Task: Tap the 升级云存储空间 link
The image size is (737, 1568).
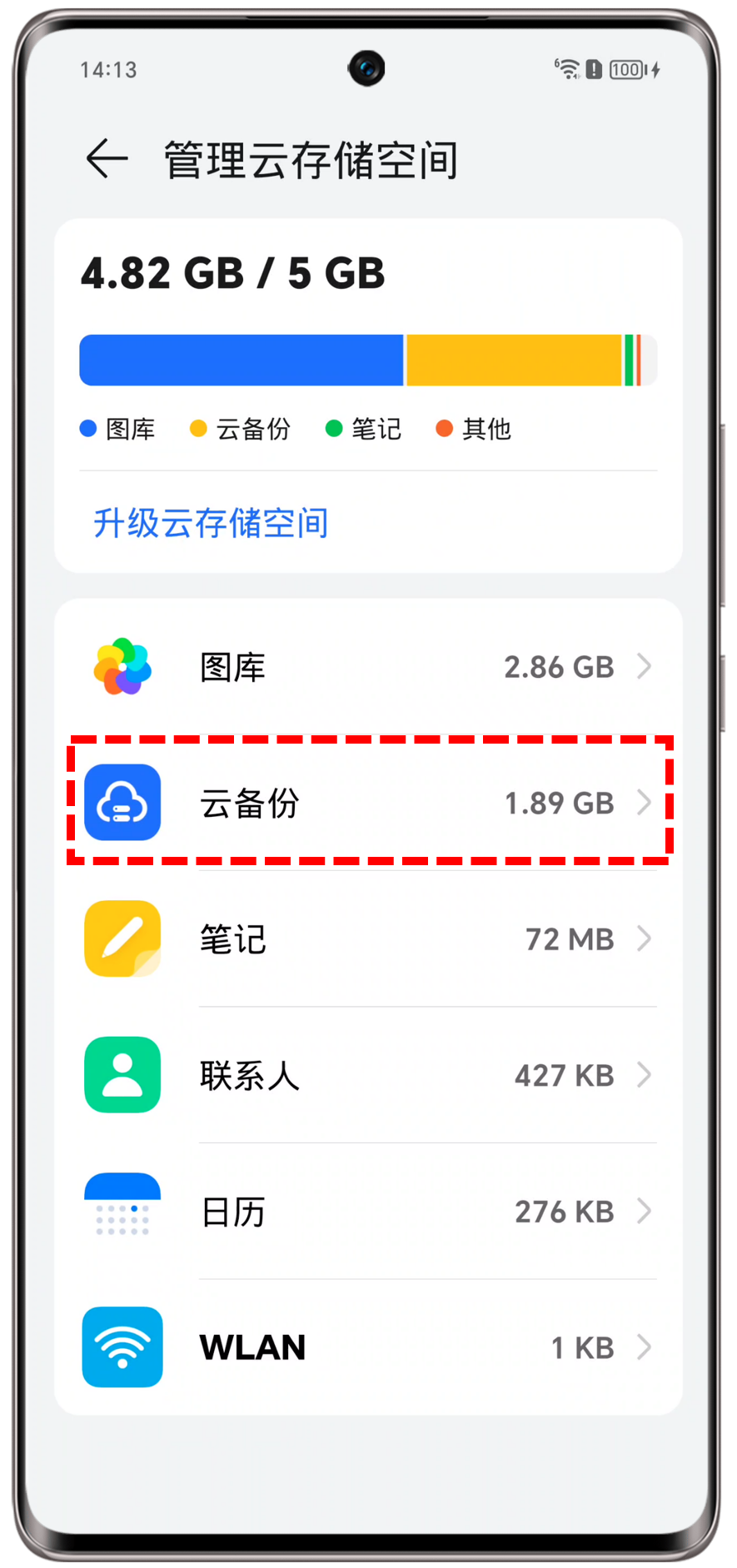Action: (211, 523)
